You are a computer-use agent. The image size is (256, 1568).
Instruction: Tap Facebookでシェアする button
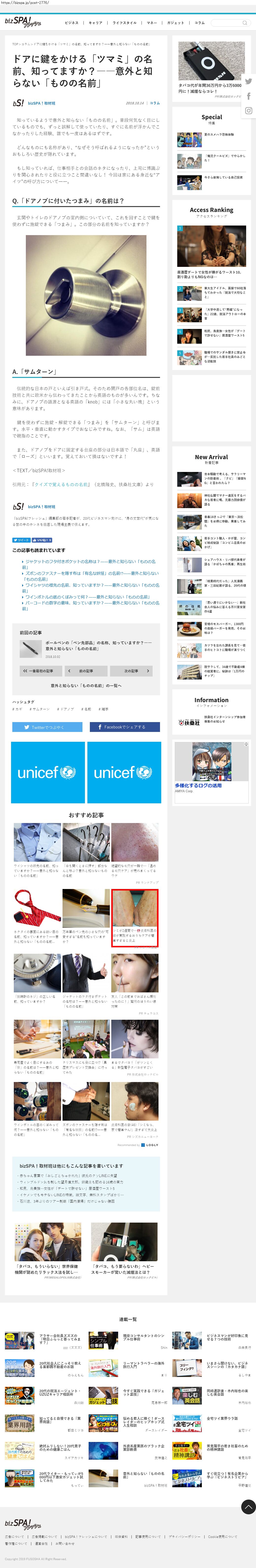[125, 727]
